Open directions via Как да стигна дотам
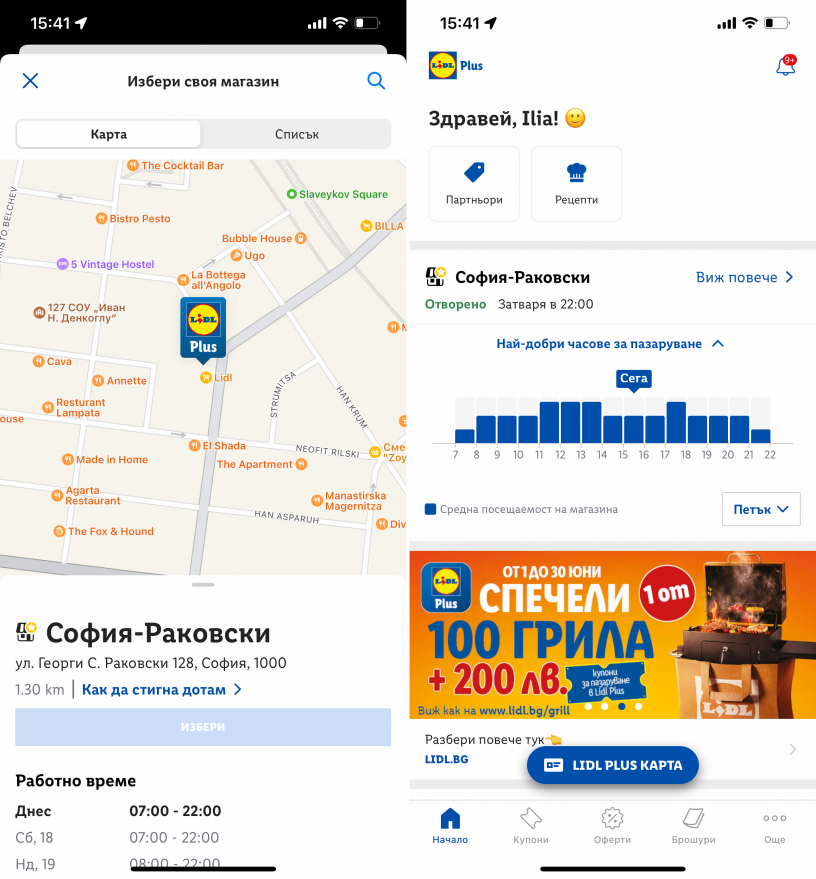816x879 pixels. (162, 689)
